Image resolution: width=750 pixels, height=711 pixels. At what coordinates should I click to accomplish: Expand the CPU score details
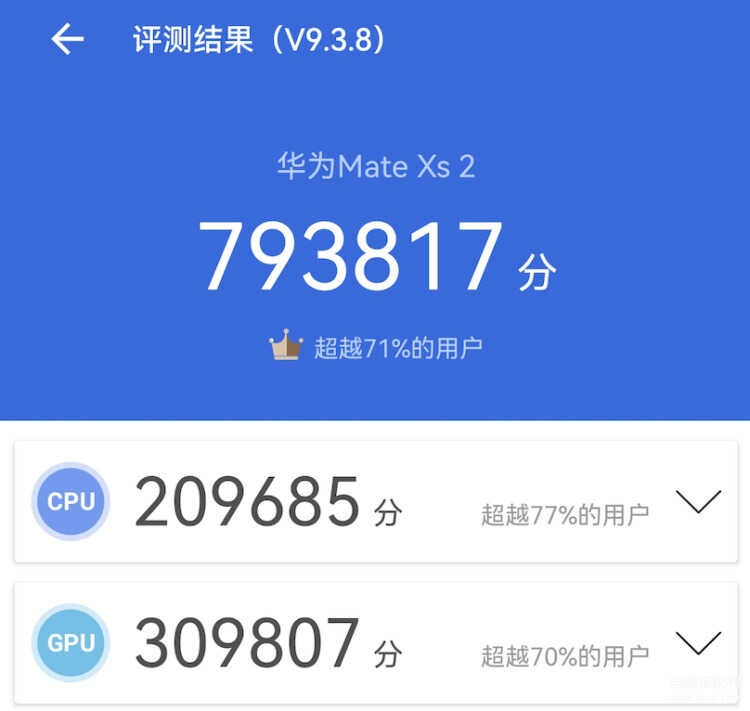click(x=698, y=502)
